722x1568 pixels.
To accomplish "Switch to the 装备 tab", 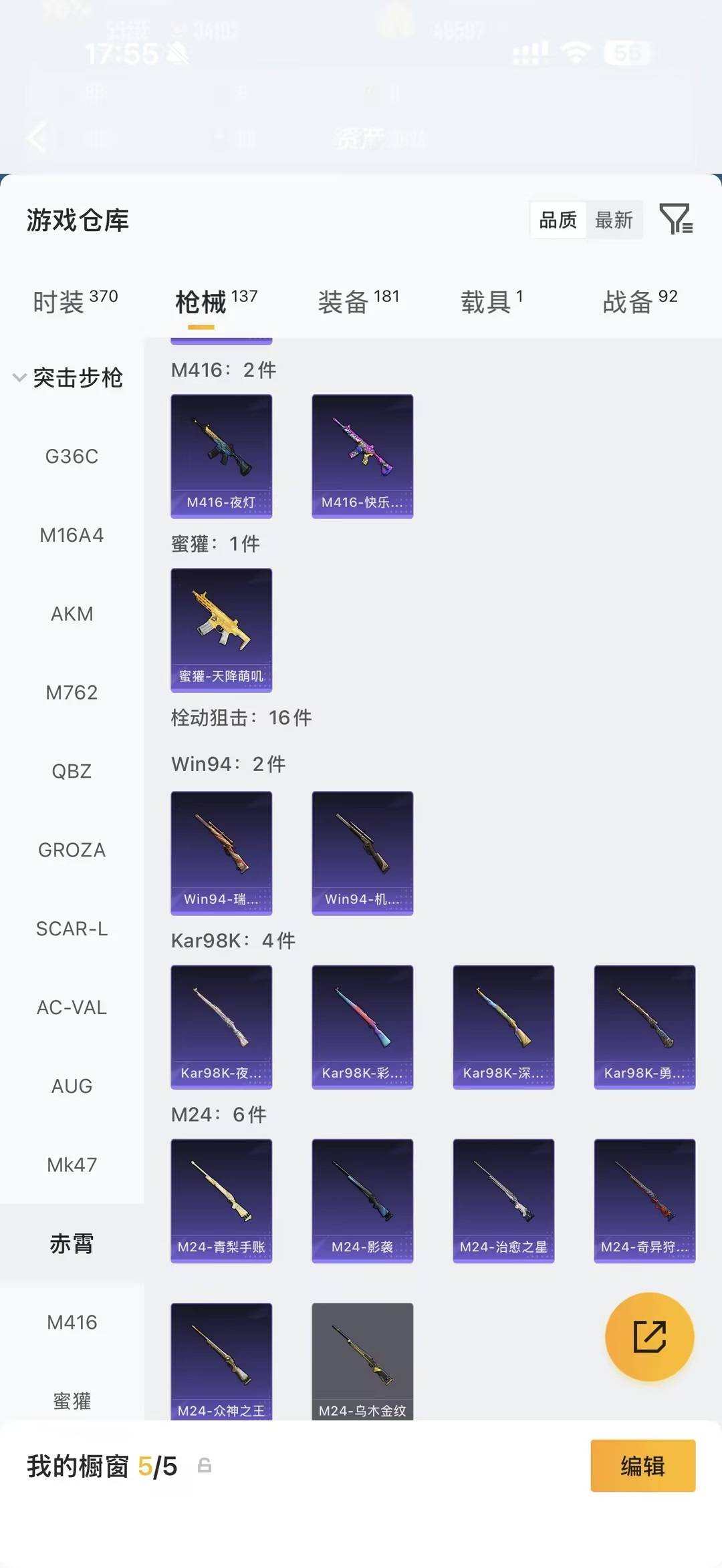I will (358, 301).
